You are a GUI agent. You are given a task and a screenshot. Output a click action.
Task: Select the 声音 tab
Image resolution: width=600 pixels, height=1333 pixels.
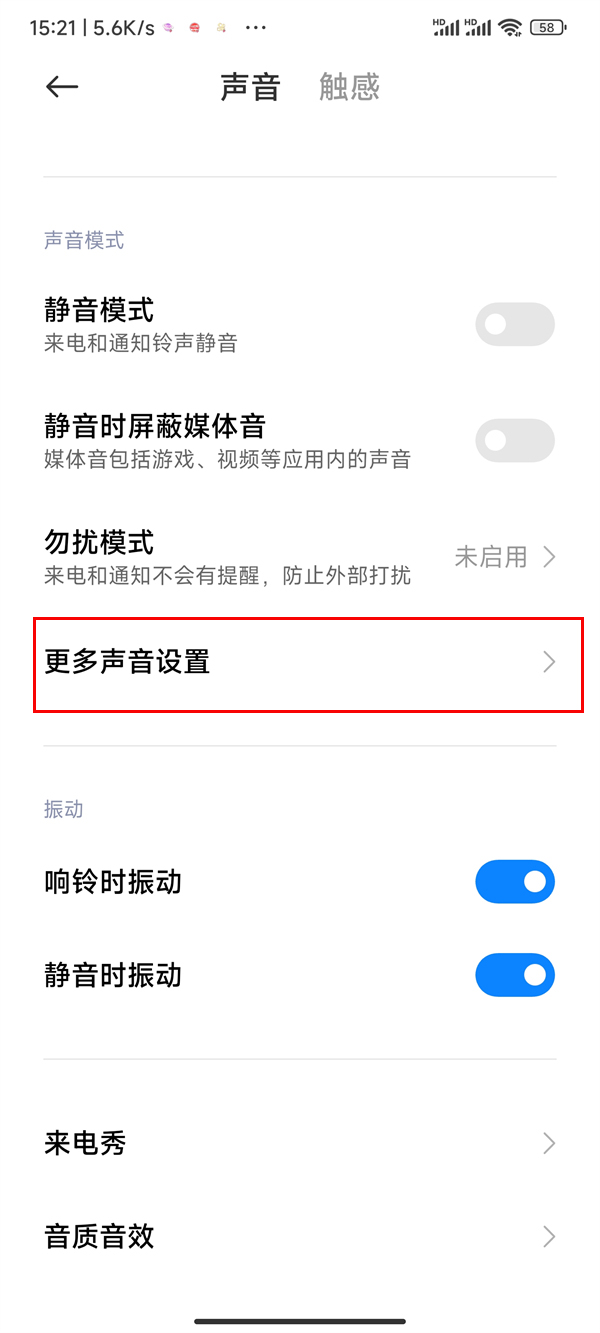250,87
